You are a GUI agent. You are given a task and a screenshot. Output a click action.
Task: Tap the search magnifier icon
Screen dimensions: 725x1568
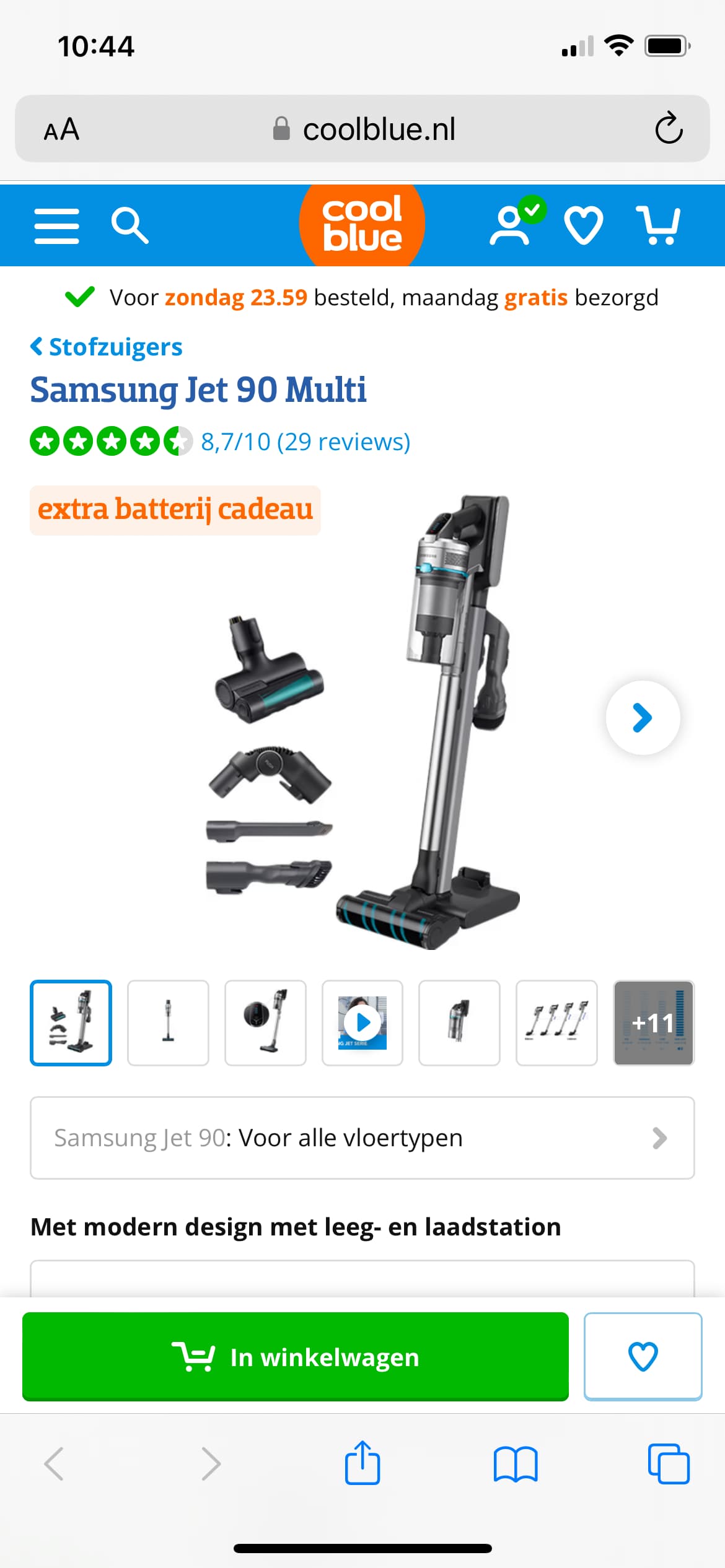pos(130,226)
